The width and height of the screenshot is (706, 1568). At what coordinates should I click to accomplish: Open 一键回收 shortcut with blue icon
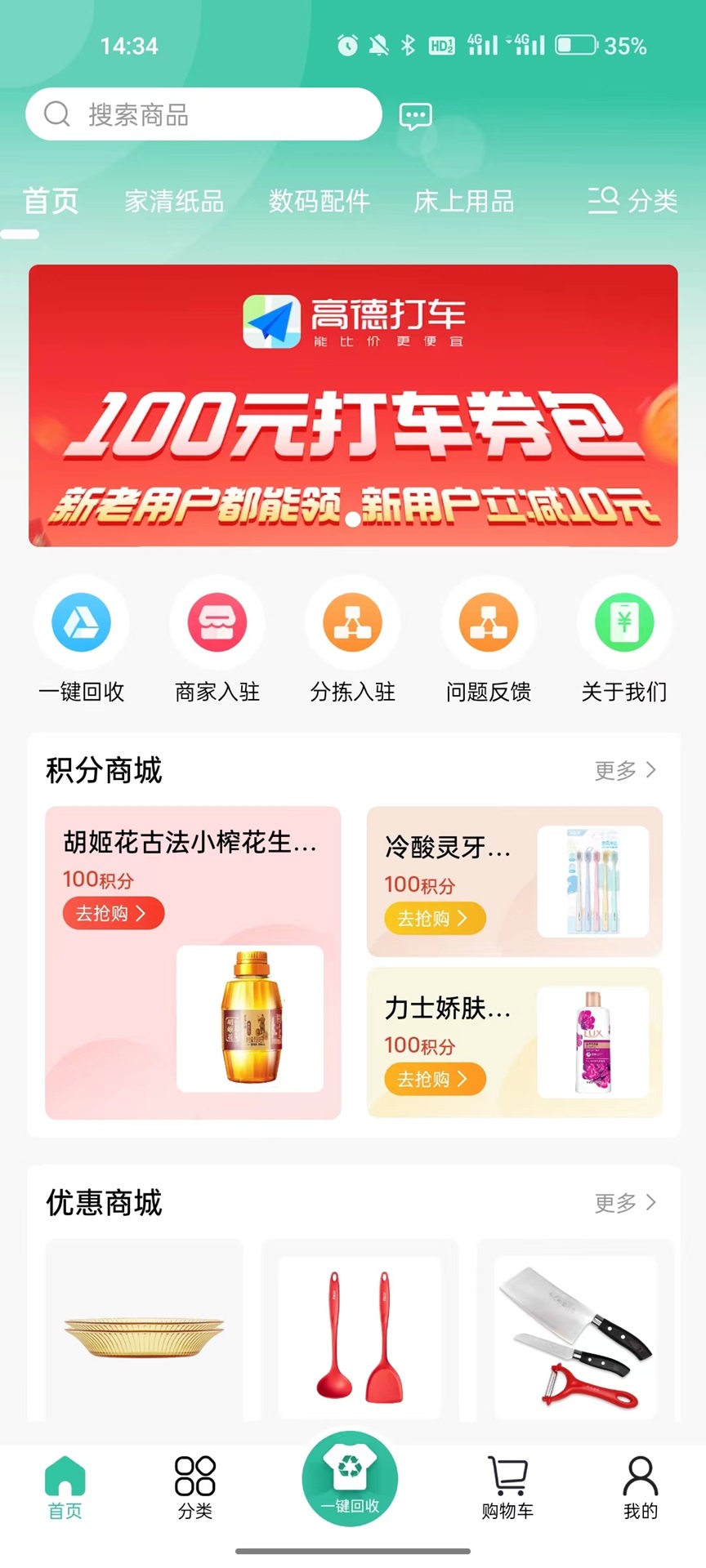pos(81,639)
